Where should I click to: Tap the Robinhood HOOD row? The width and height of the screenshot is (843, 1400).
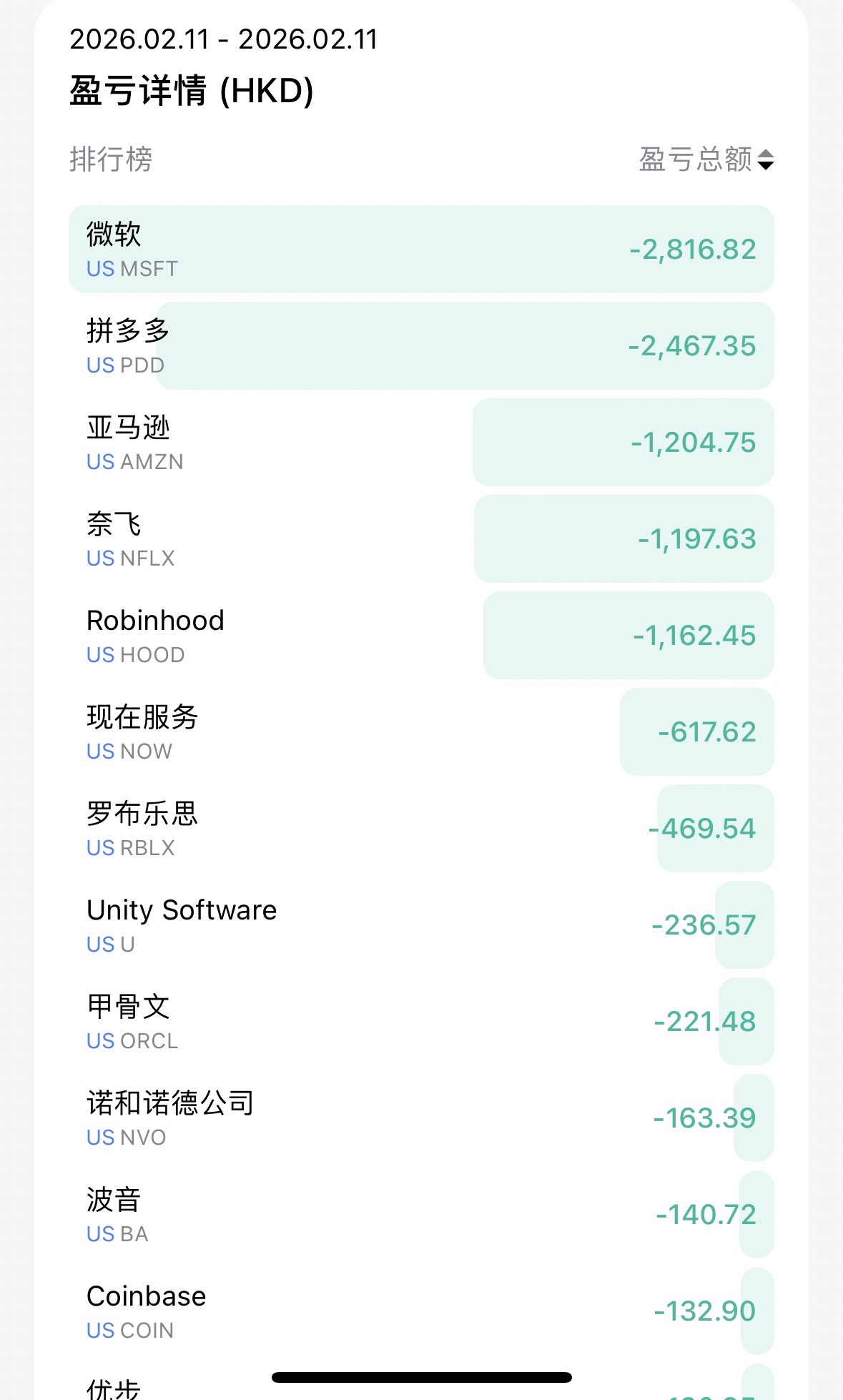coord(420,636)
